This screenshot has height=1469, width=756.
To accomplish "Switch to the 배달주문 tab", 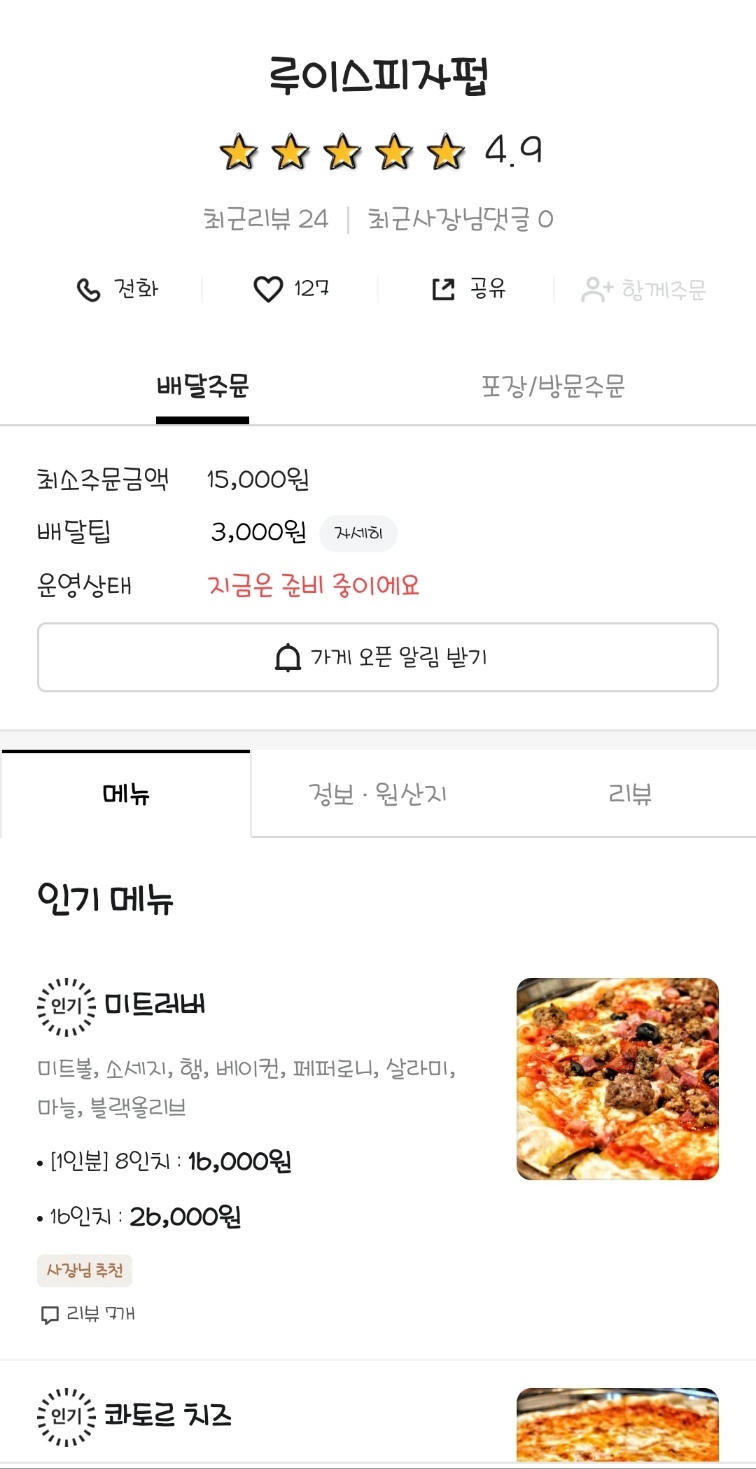I will coord(202,387).
